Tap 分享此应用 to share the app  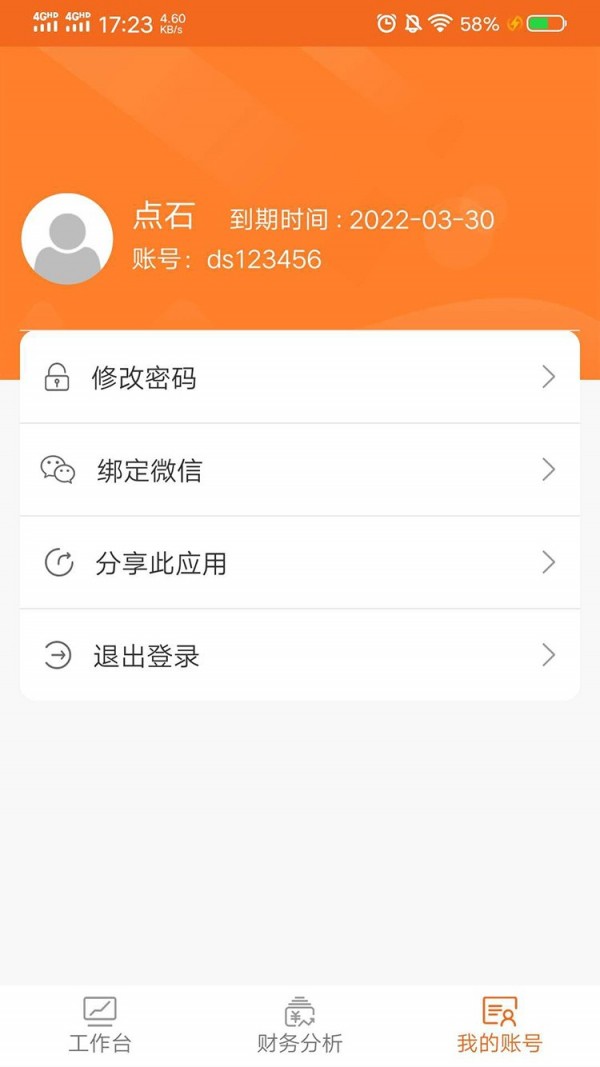tap(299, 562)
